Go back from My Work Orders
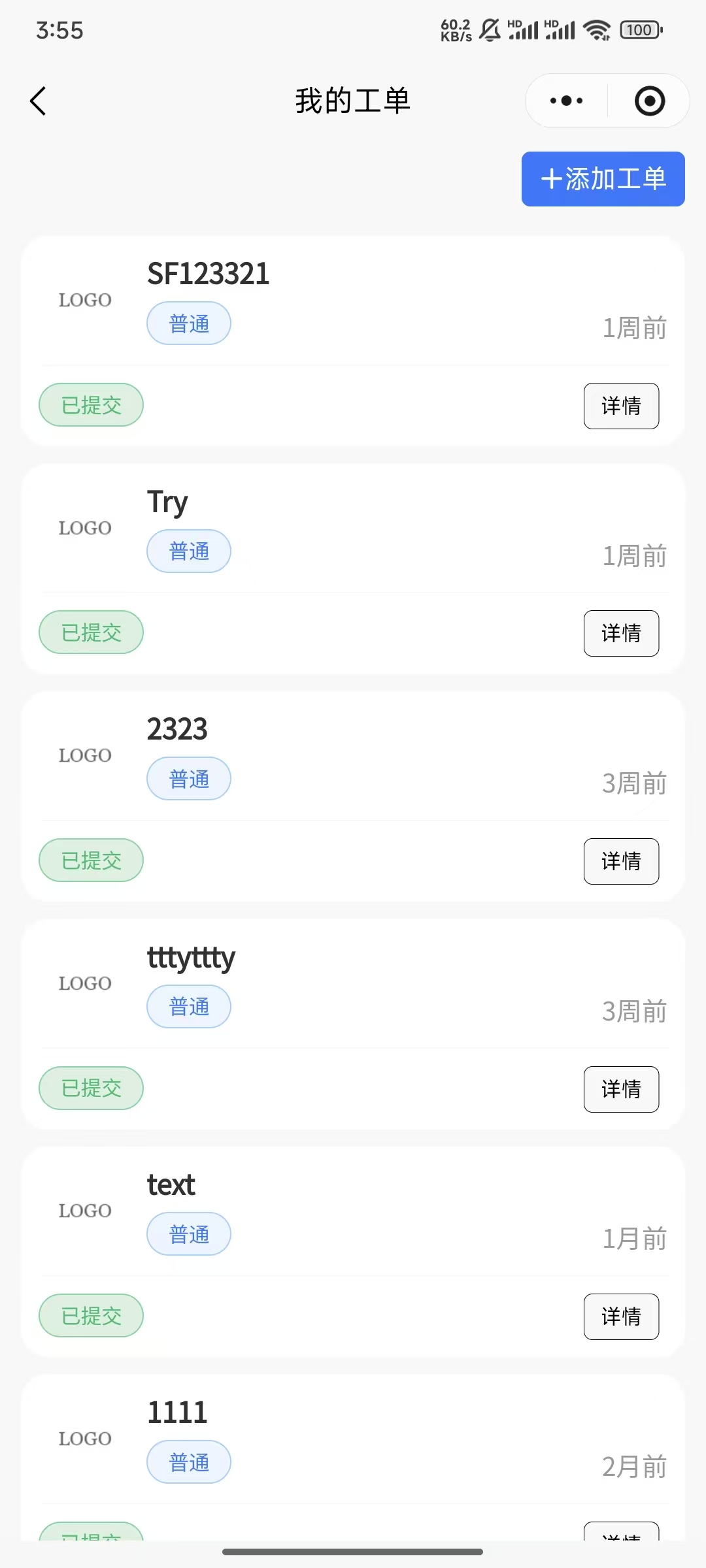The width and height of the screenshot is (706, 1568). (39, 101)
